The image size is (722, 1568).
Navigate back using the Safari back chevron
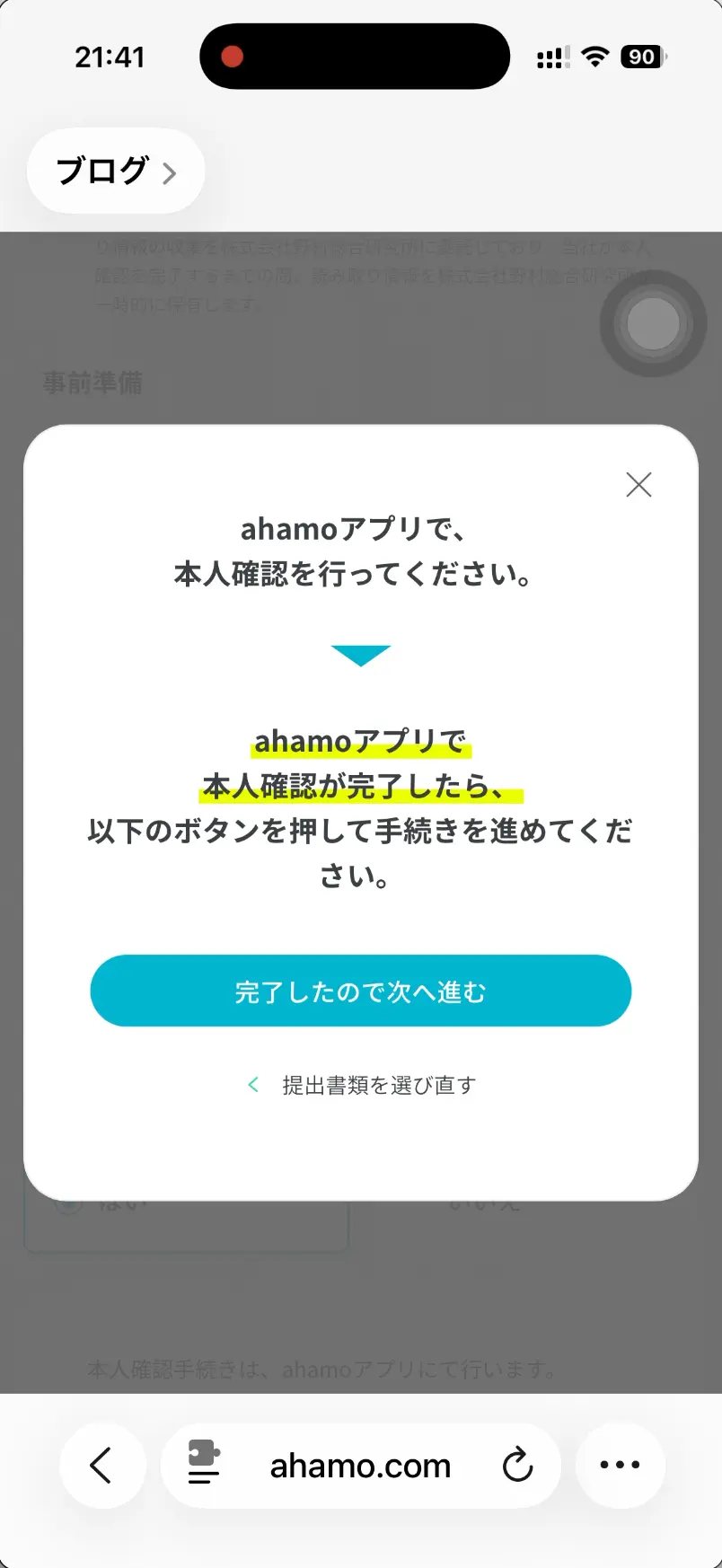click(102, 1465)
